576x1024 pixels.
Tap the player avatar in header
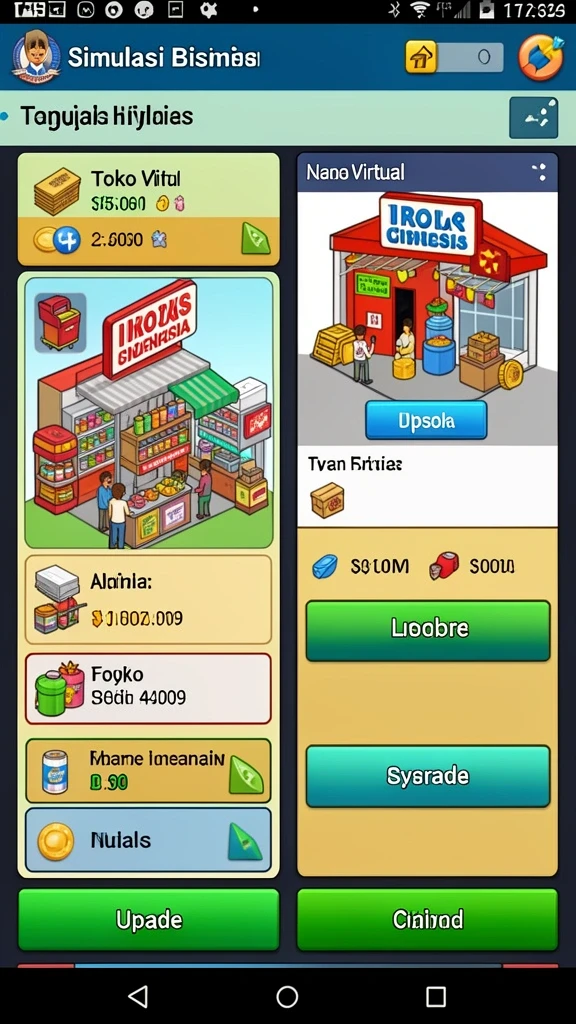[x=36, y=57]
